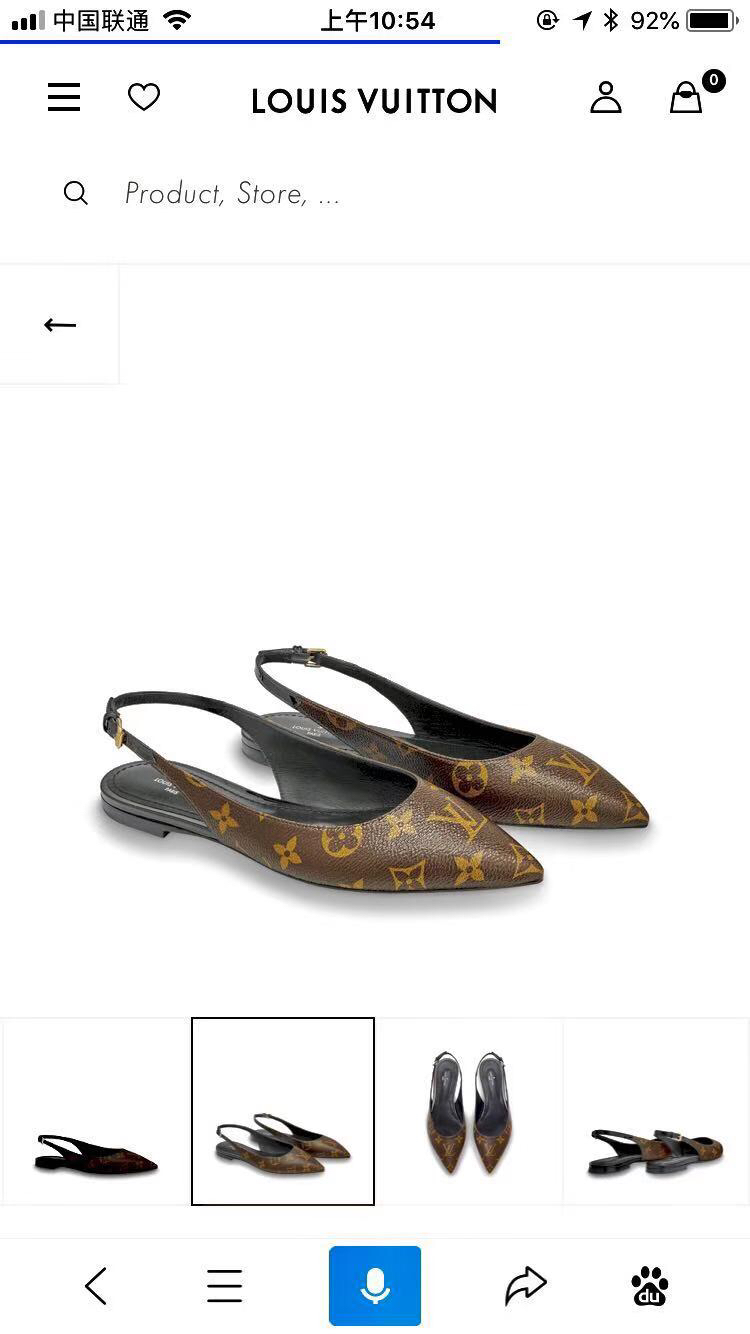The height and width of the screenshot is (1334, 750).
Task: Open the shopping bag
Action: (687, 97)
